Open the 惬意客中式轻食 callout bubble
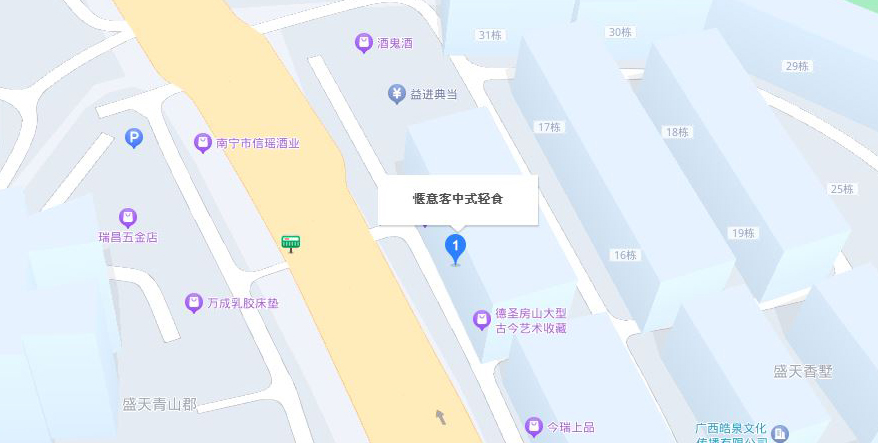The height and width of the screenshot is (443, 878). tap(458, 199)
